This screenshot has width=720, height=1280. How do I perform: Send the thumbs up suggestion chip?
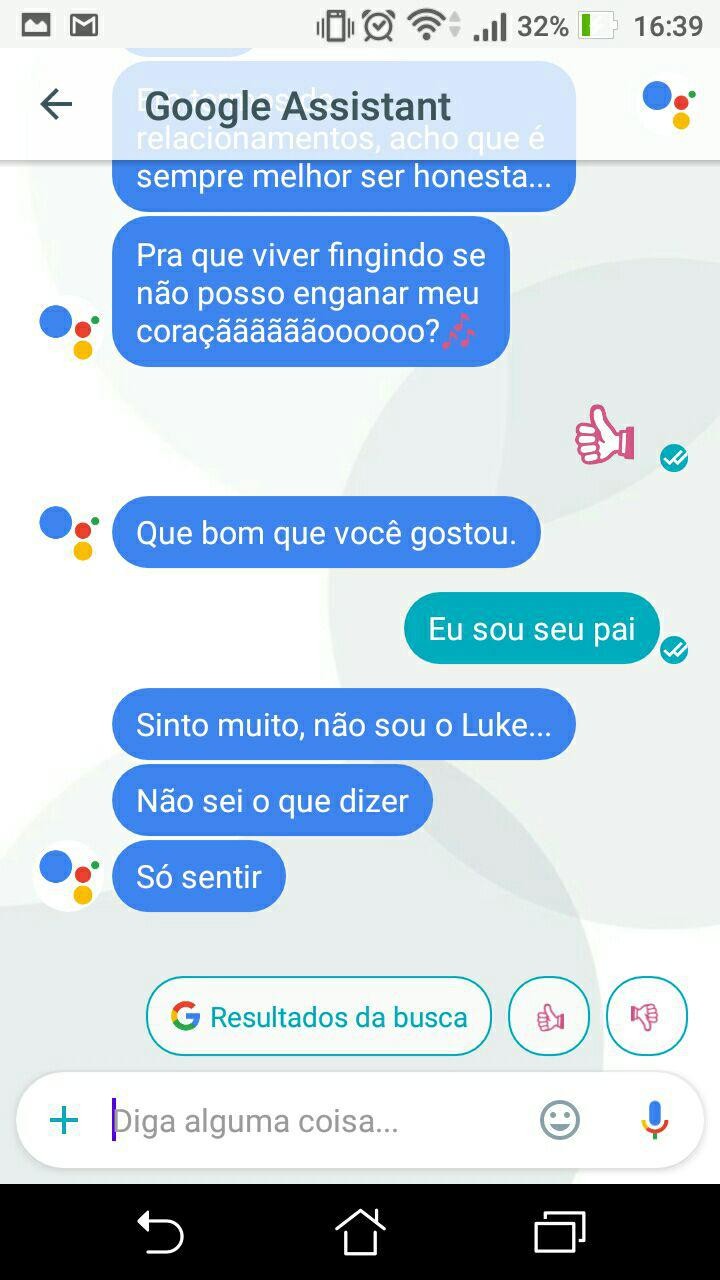point(549,1016)
